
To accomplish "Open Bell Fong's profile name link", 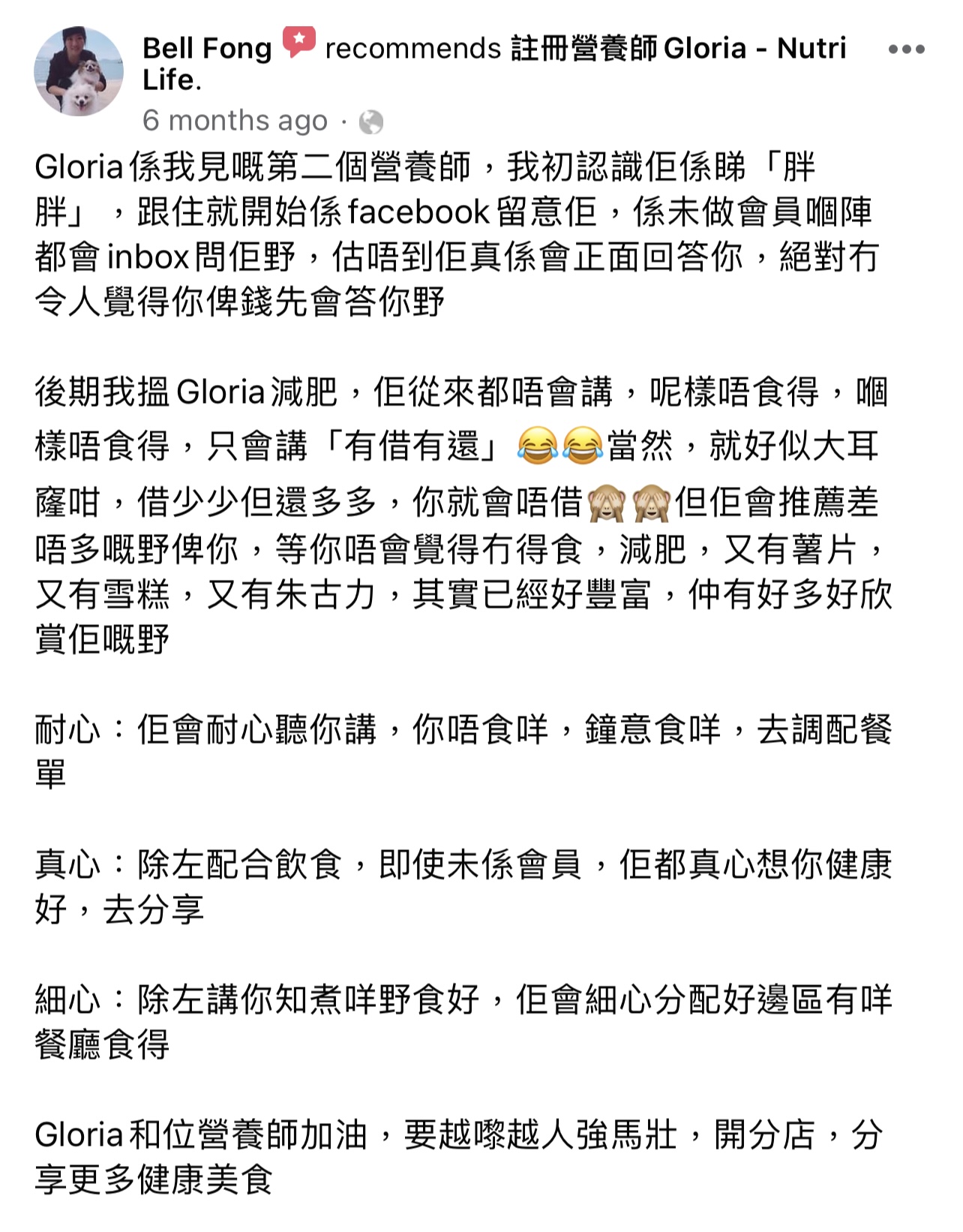I will [207, 49].
